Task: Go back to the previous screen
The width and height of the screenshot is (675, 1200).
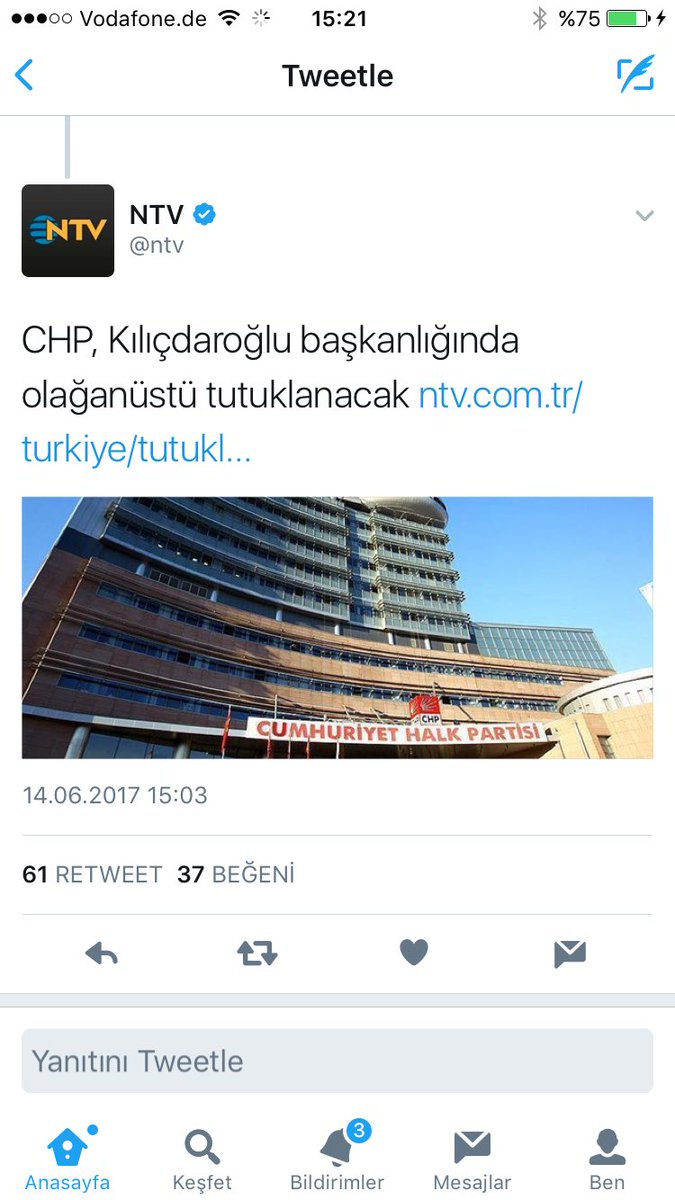Action: pyautogui.click(x=25, y=75)
